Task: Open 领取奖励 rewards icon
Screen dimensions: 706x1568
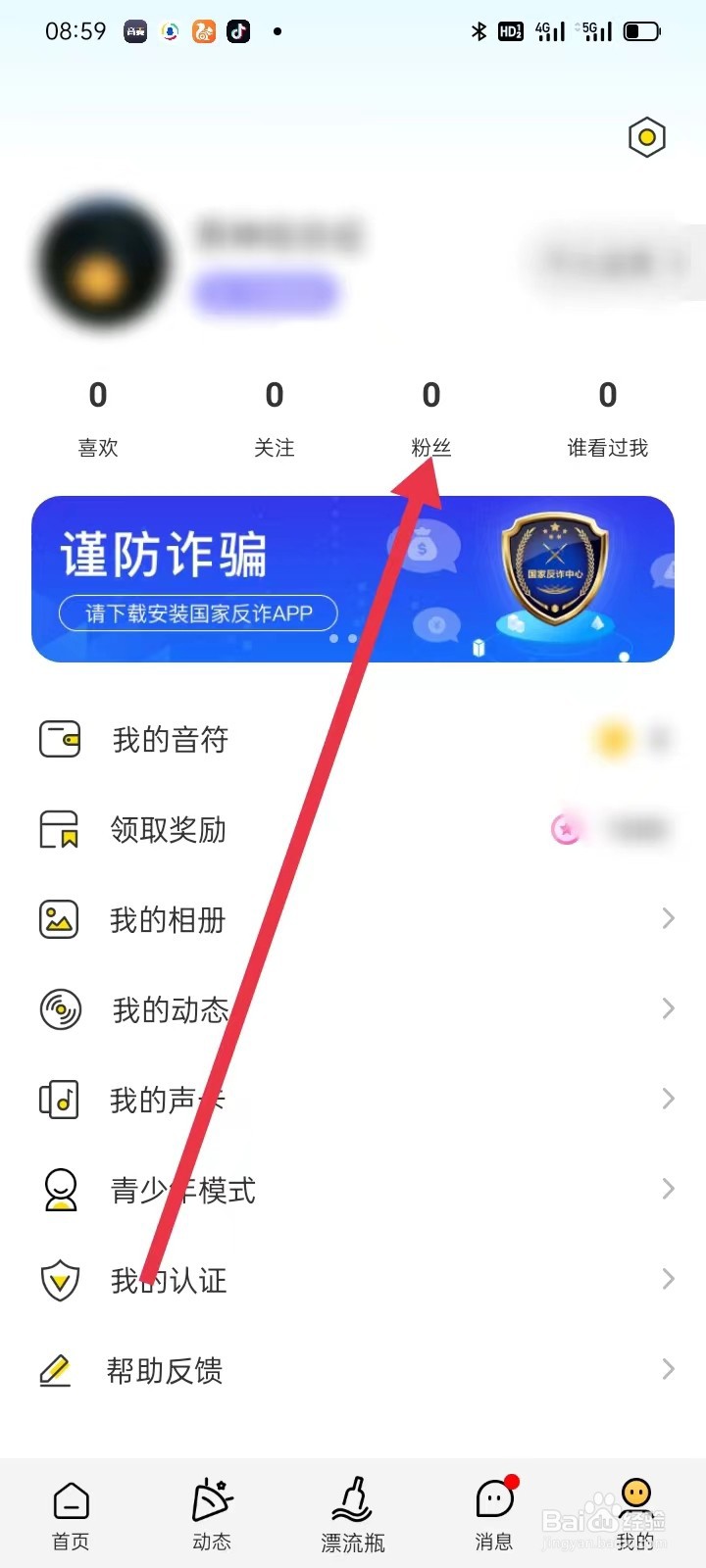Action: [x=59, y=829]
